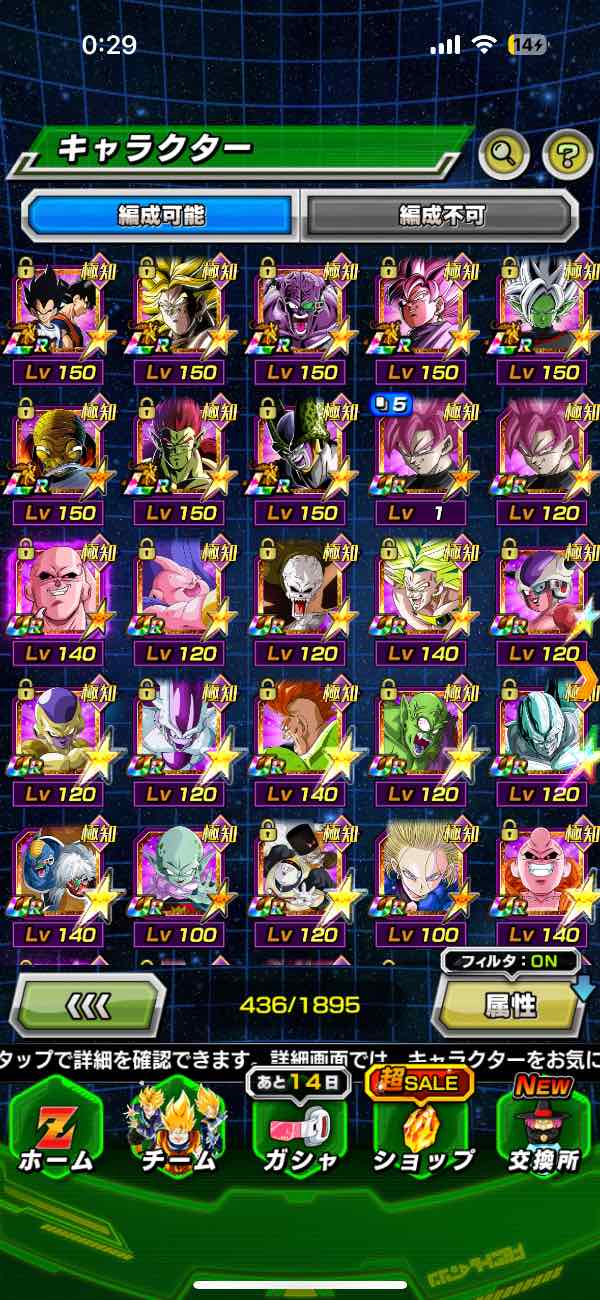Image resolution: width=600 pixels, height=1300 pixels.
Task: Tap the back arrows button
Action: pyautogui.click(x=88, y=1004)
